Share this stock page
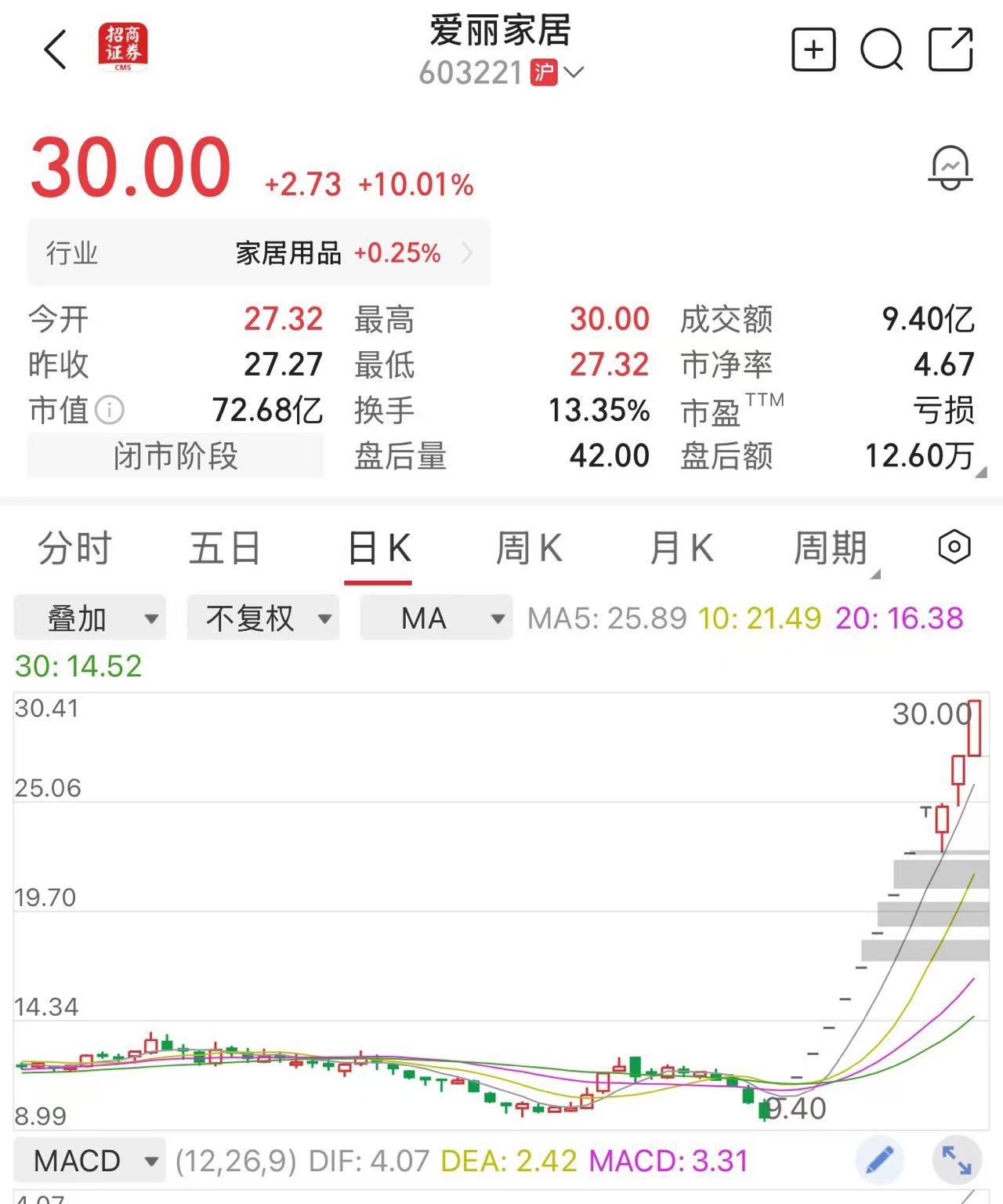Viewport: 1003px width, 1204px height. (950, 50)
